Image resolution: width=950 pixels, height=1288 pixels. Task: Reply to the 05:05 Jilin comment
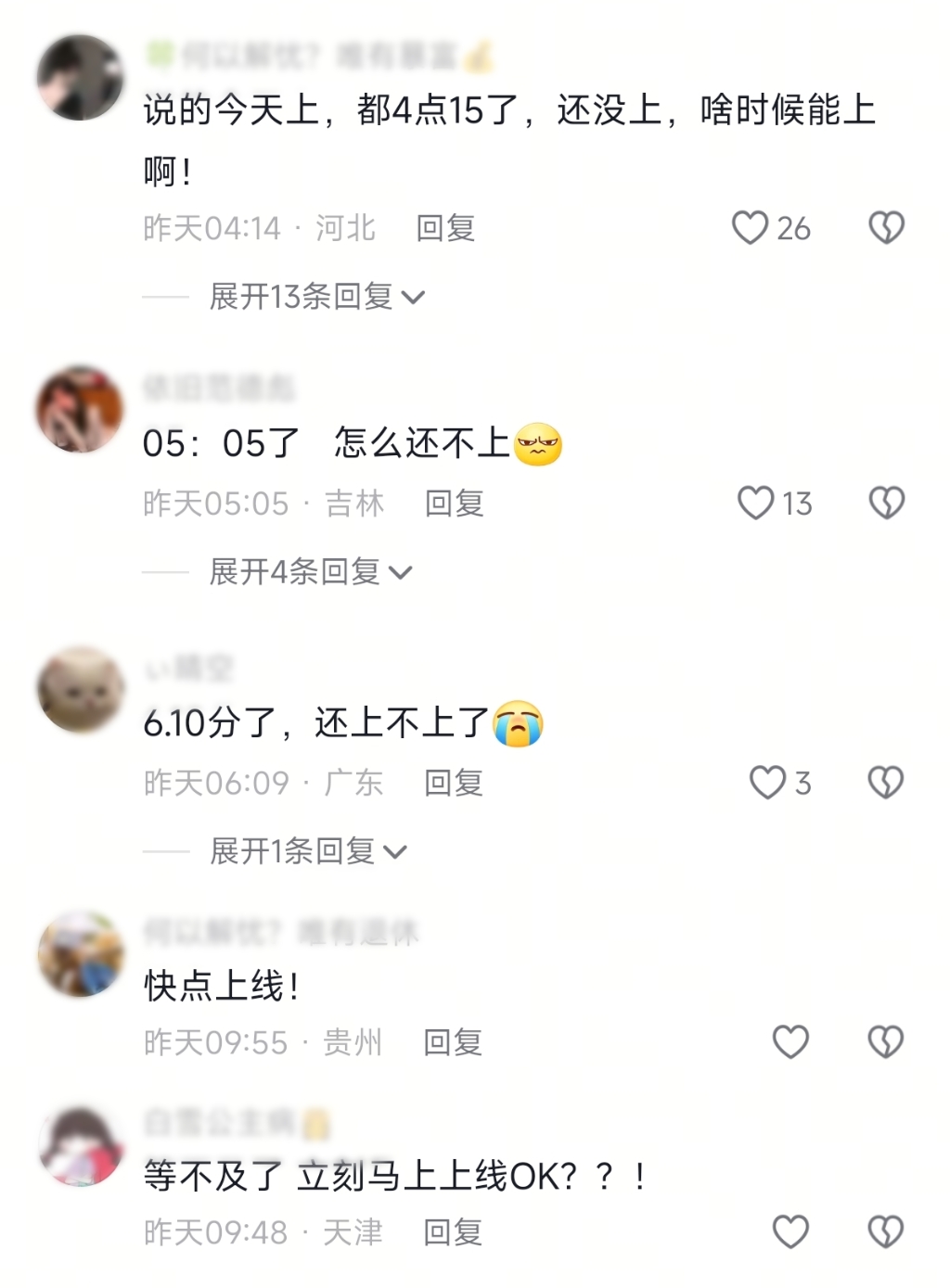pyautogui.click(x=455, y=504)
